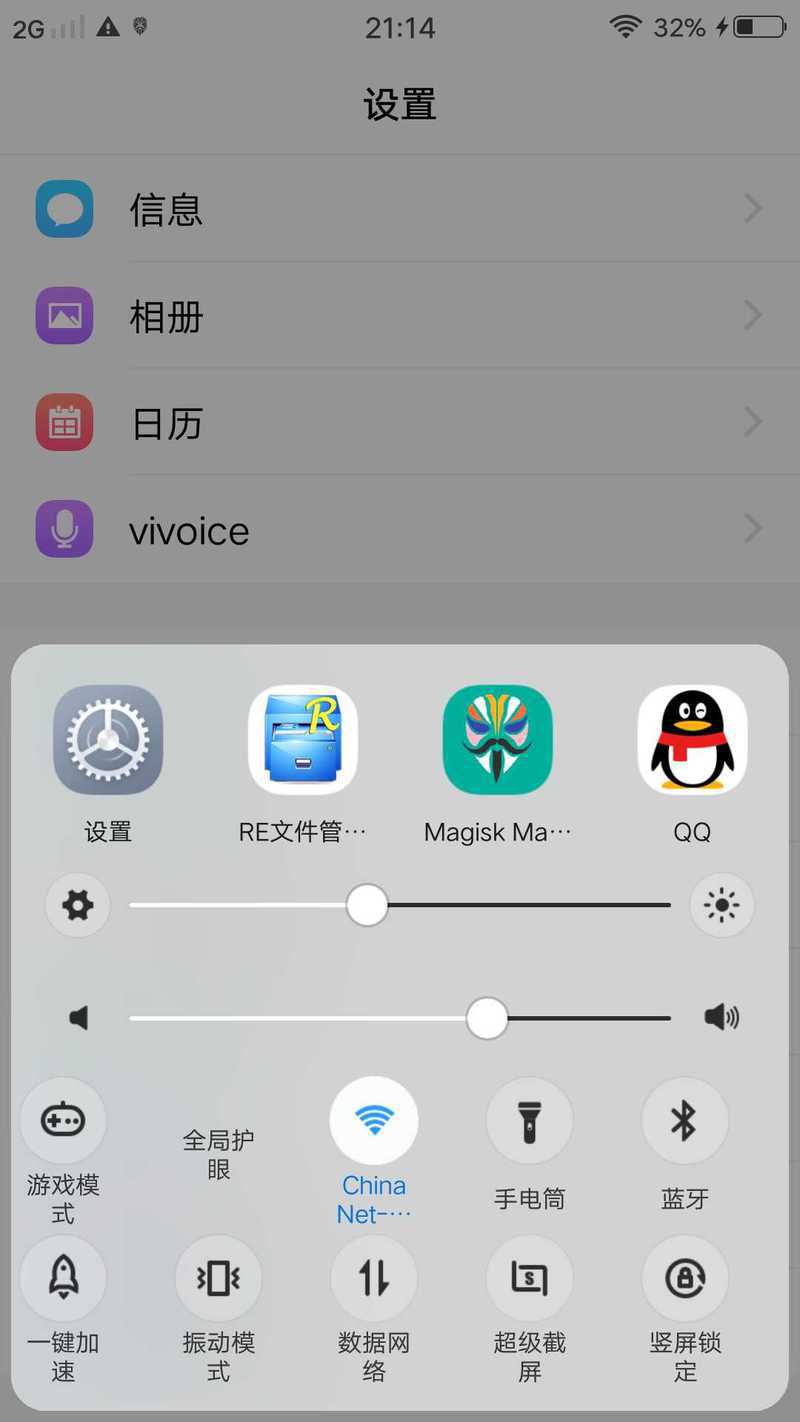Enable 游戏模式 game mode
The height and width of the screenshot is (1422, 800).
(63, 1121)
